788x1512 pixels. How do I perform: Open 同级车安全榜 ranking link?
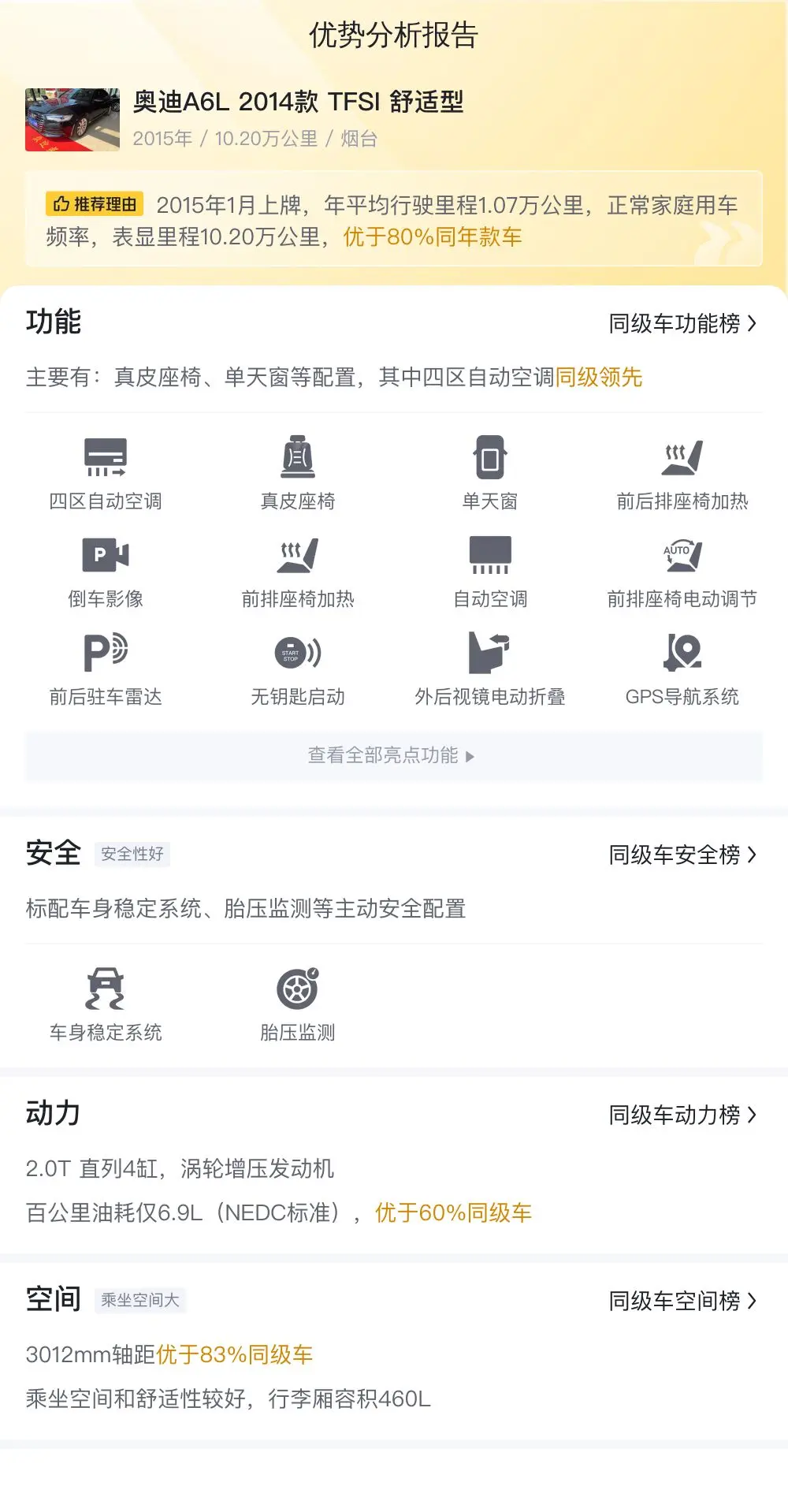coord(682,855)
